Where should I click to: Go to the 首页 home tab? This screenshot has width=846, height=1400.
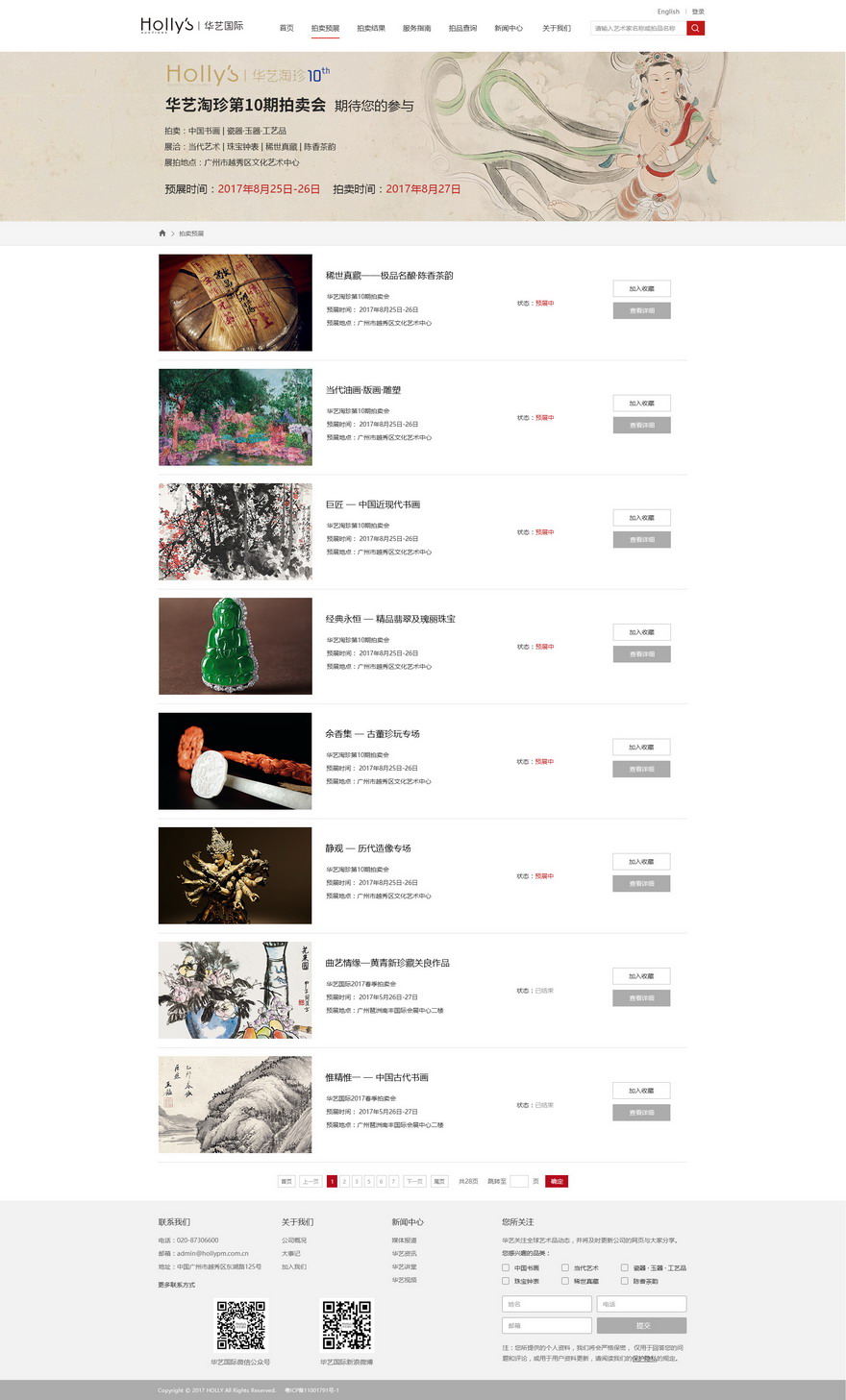(x=286, y=28)
